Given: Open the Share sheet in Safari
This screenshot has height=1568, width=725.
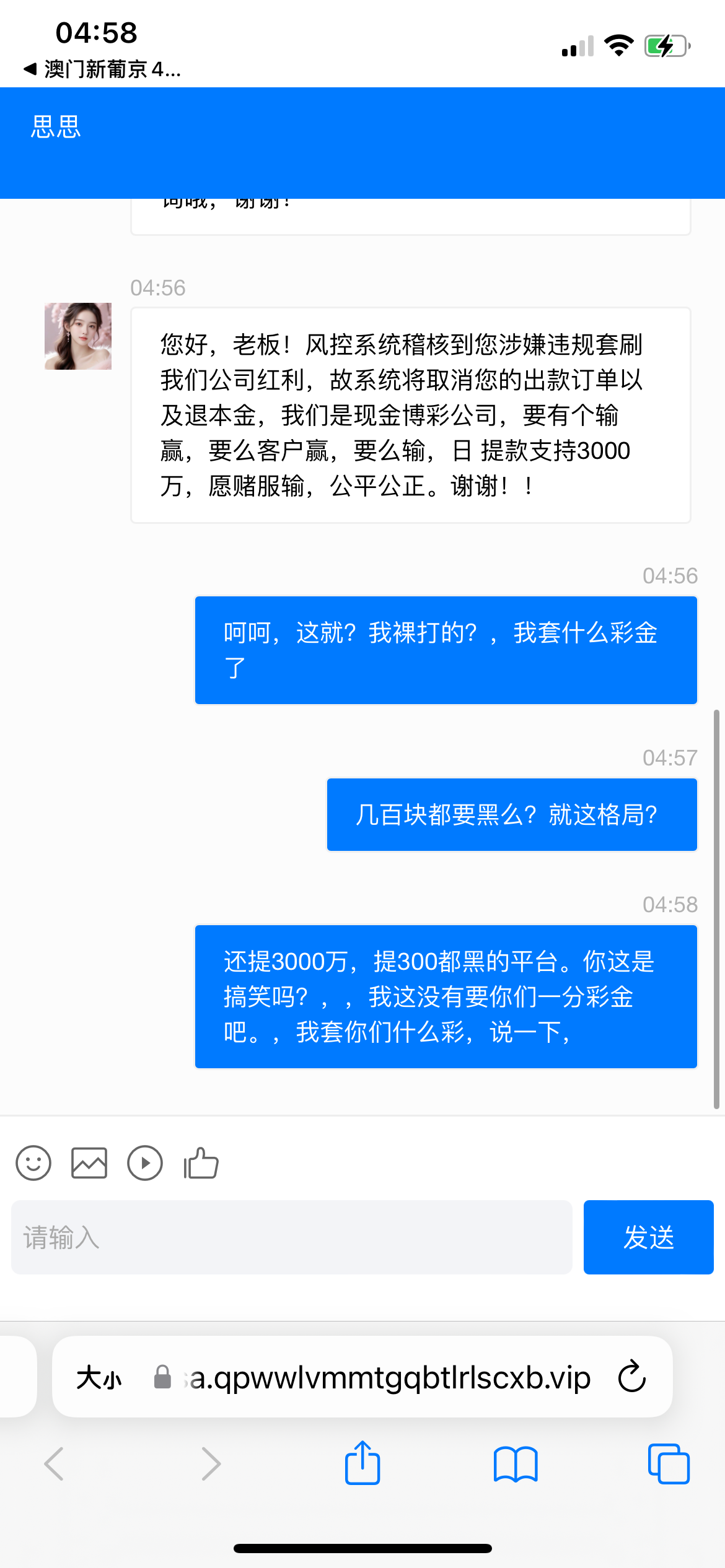Looking at the screenshot, I should (362, 1463).
